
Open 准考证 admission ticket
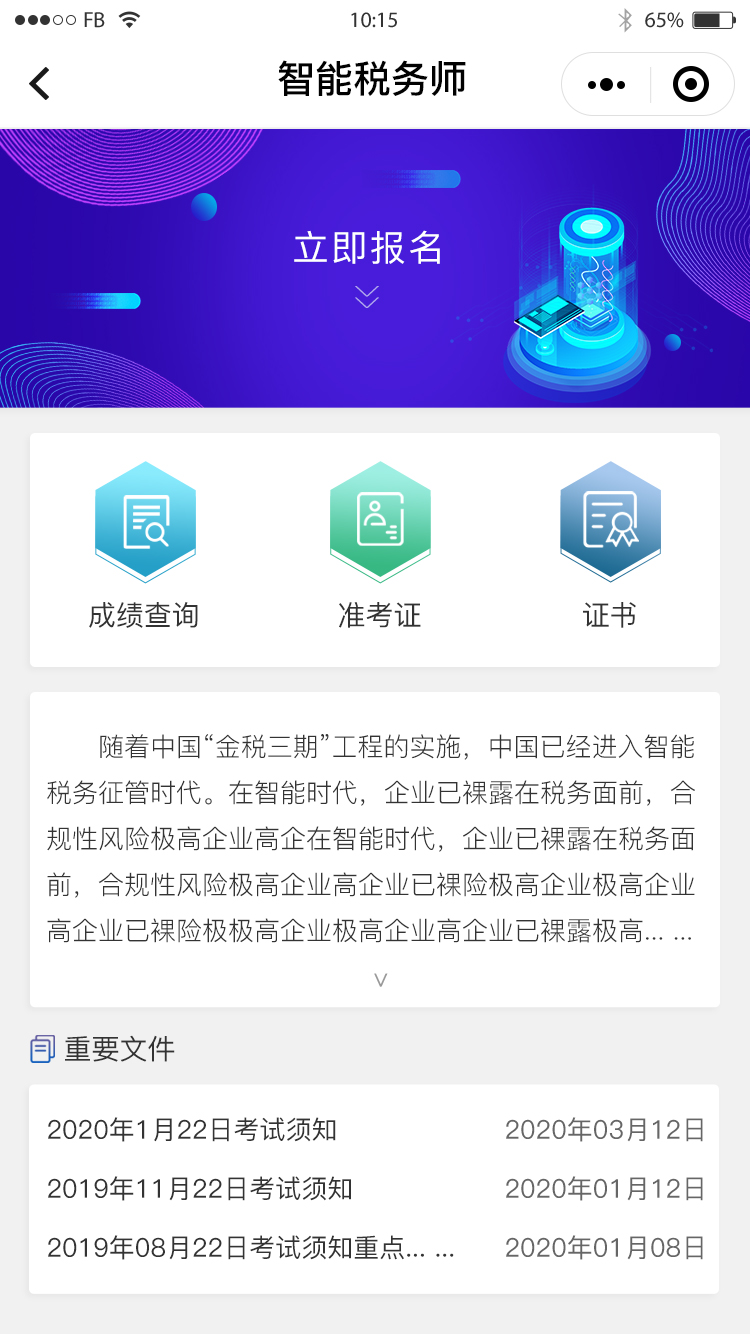tap(380, 546)
